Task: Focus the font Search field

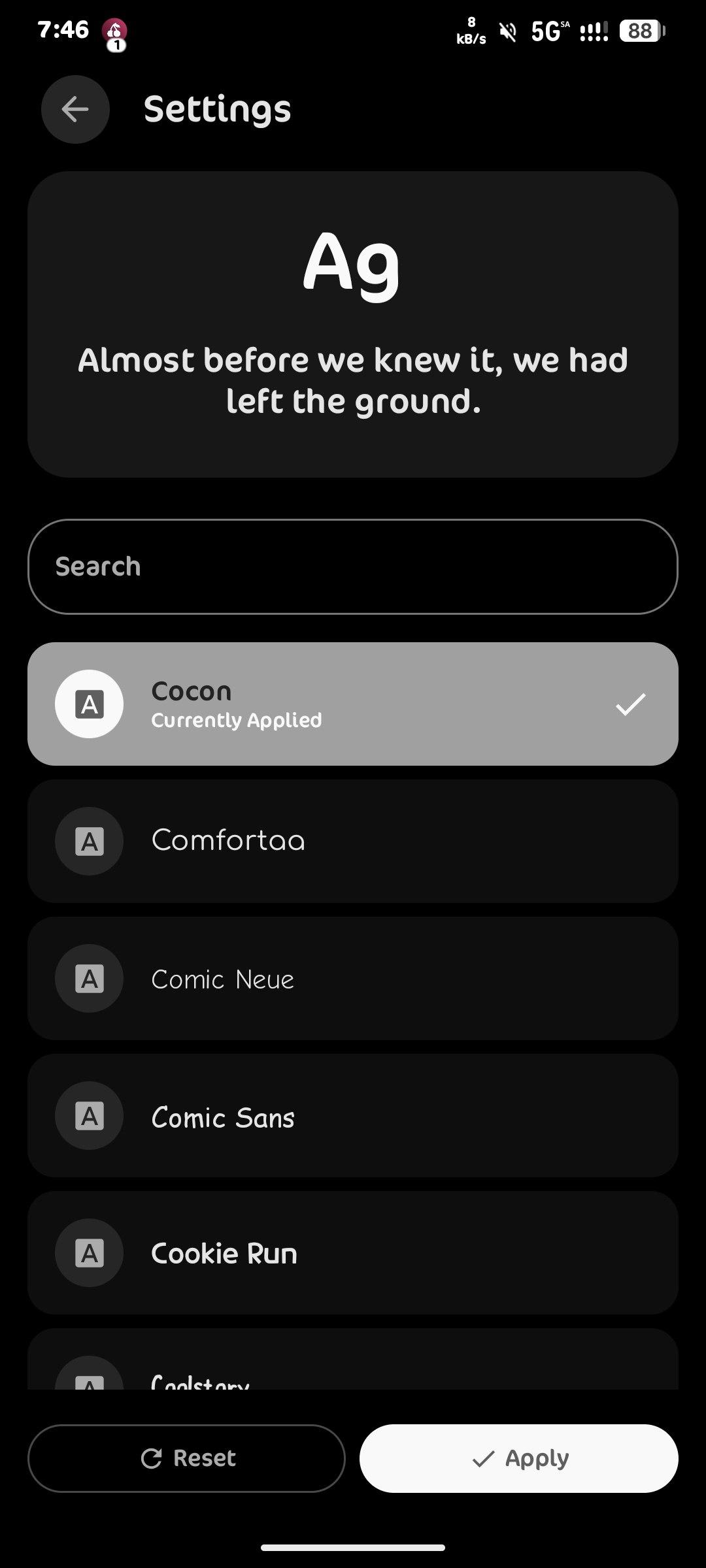Action: (x=353, y=566)
